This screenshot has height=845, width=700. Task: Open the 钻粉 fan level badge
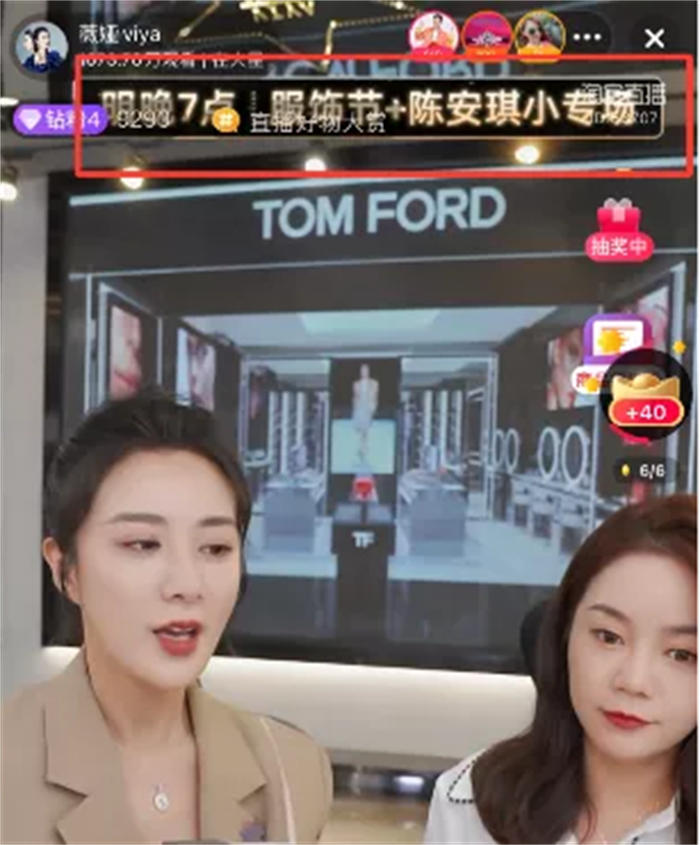click(58, 121)
